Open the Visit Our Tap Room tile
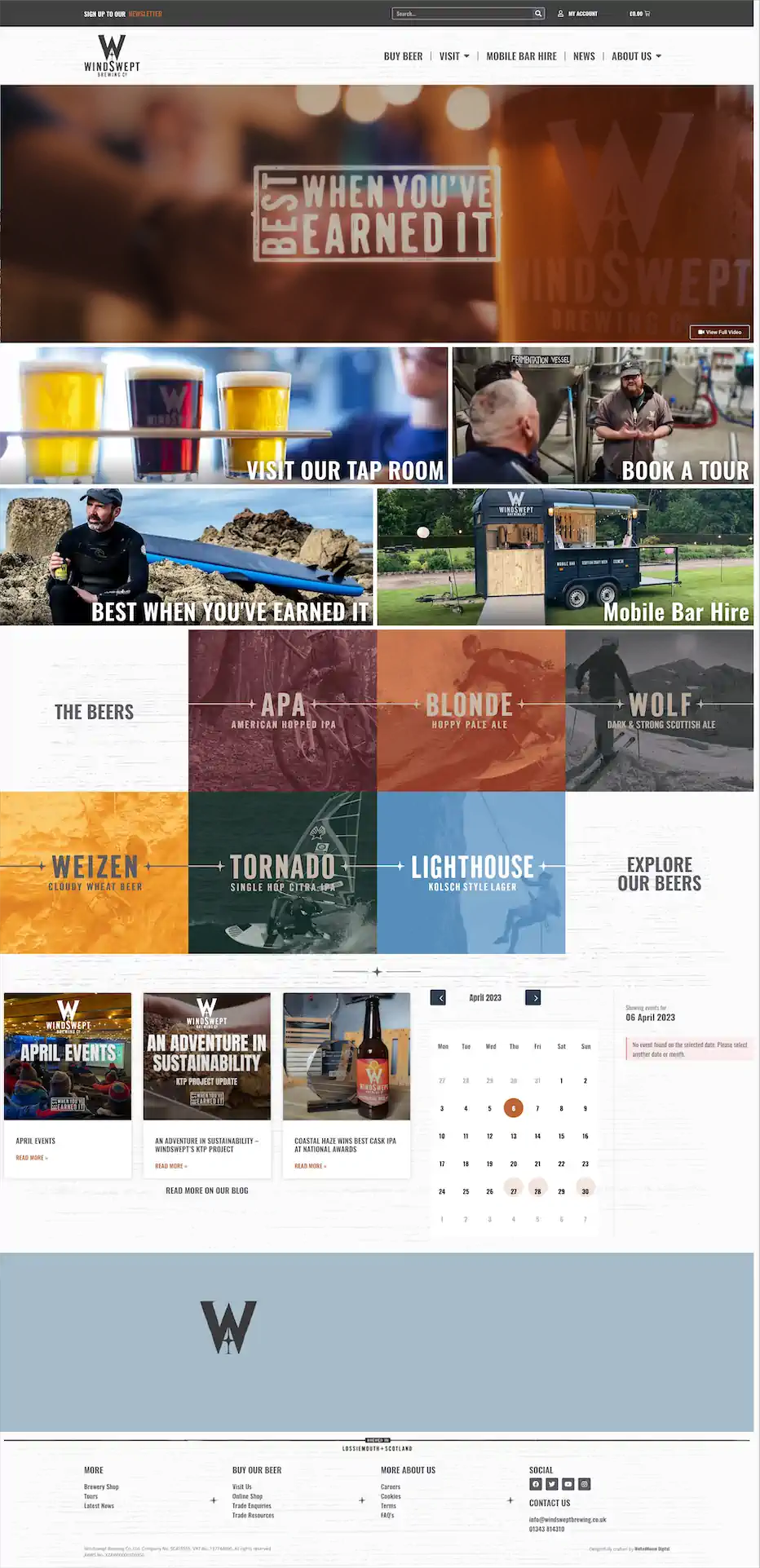This screenshot has width=760, height=1568. [224, 416]
